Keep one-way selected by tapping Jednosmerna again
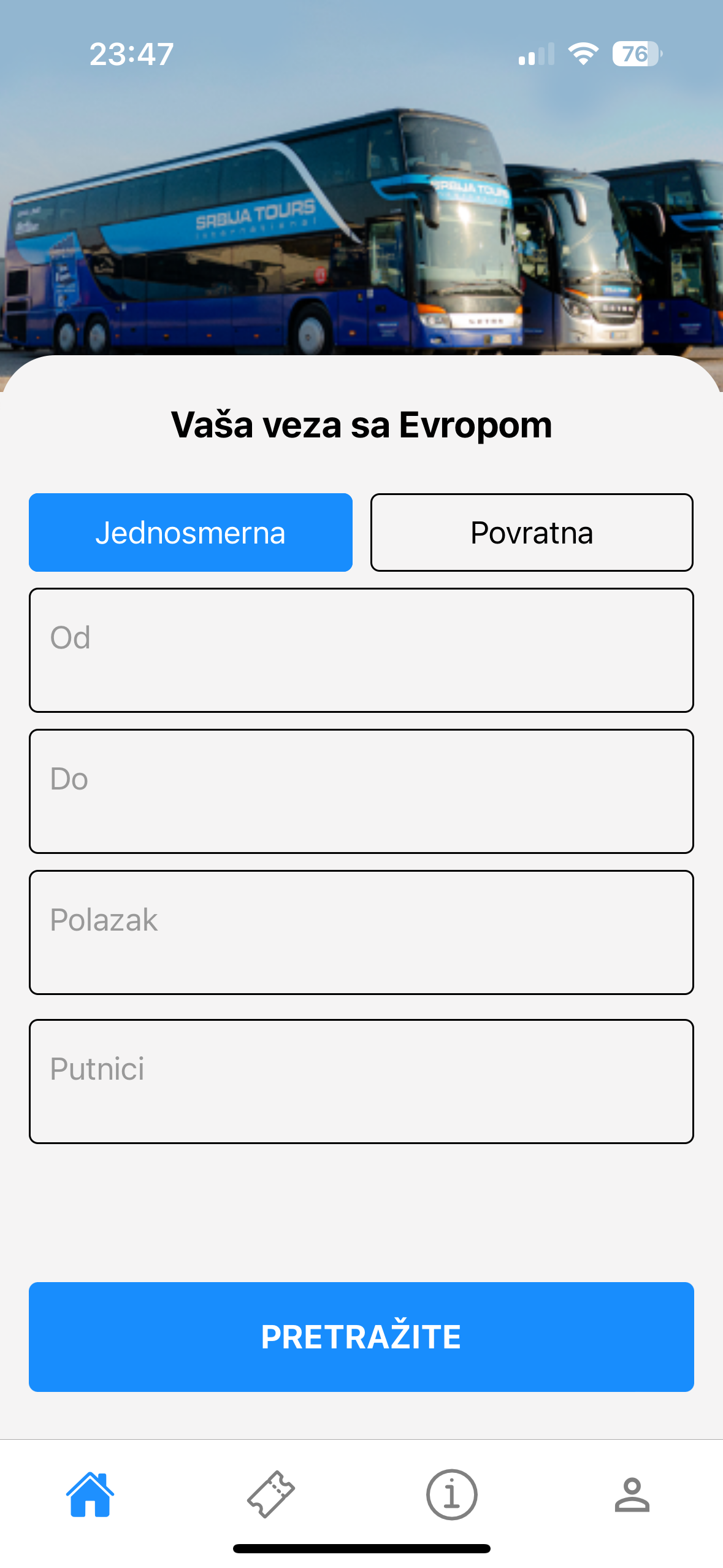 [x=190, y=532]
